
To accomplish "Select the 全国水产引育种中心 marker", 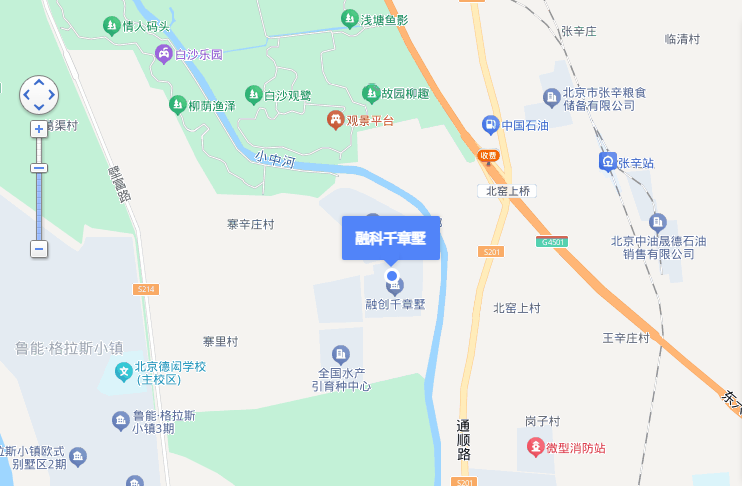I will (x=340, y=354).
